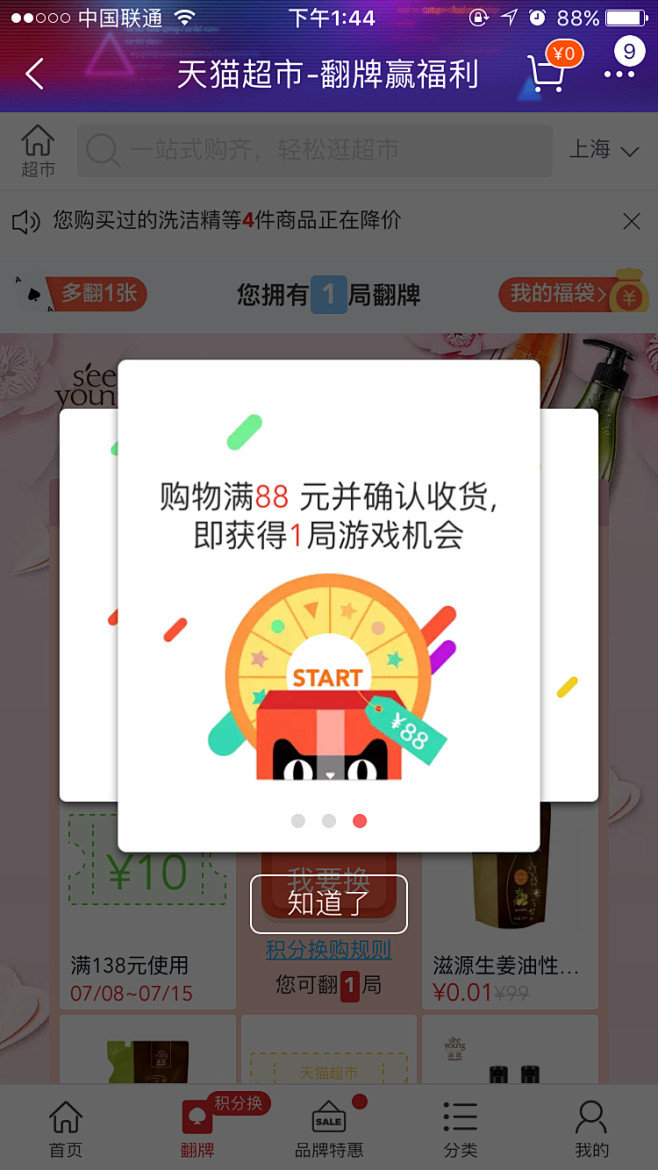Tap the 一站式购齐 search box
658x1170 pixels.
pos(315,151)
